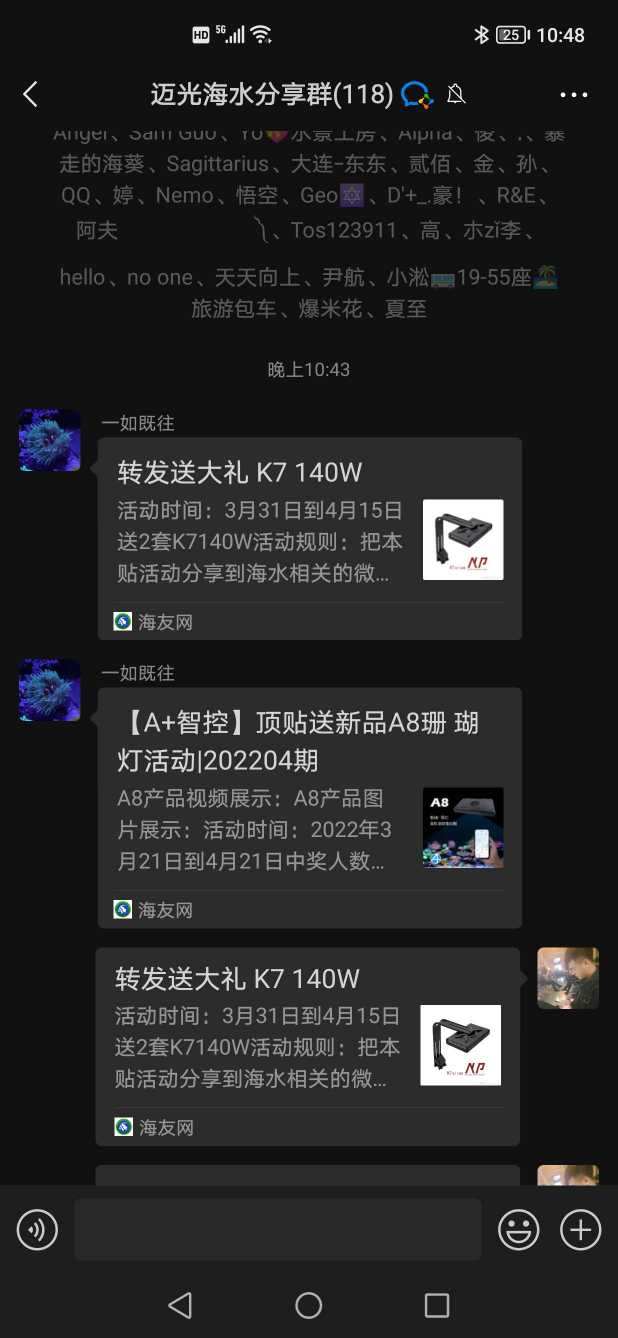
Task: Switch to voice message input
Action: (x=37, y=1229)
